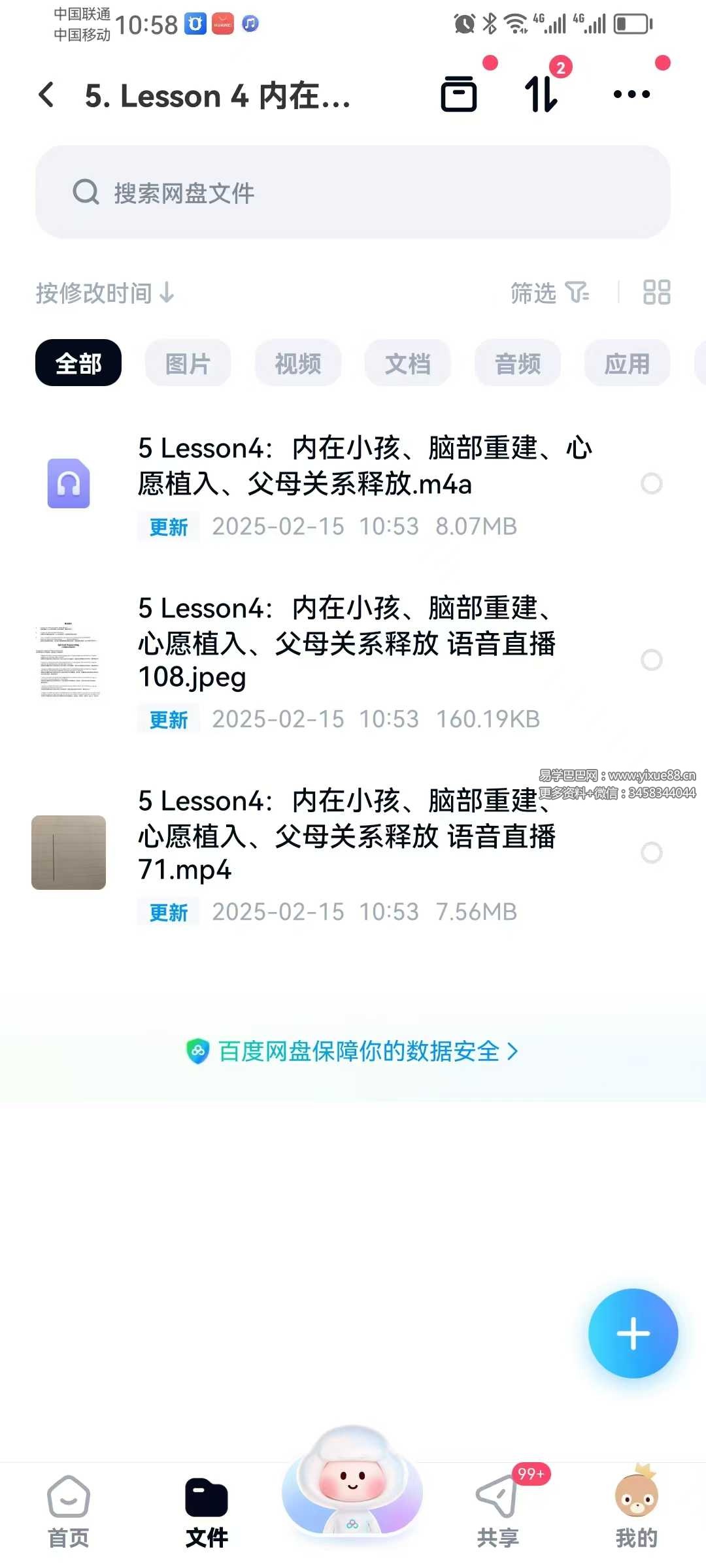
Task: Select the 图片 filter chip
Action: [x=188, y=363]
